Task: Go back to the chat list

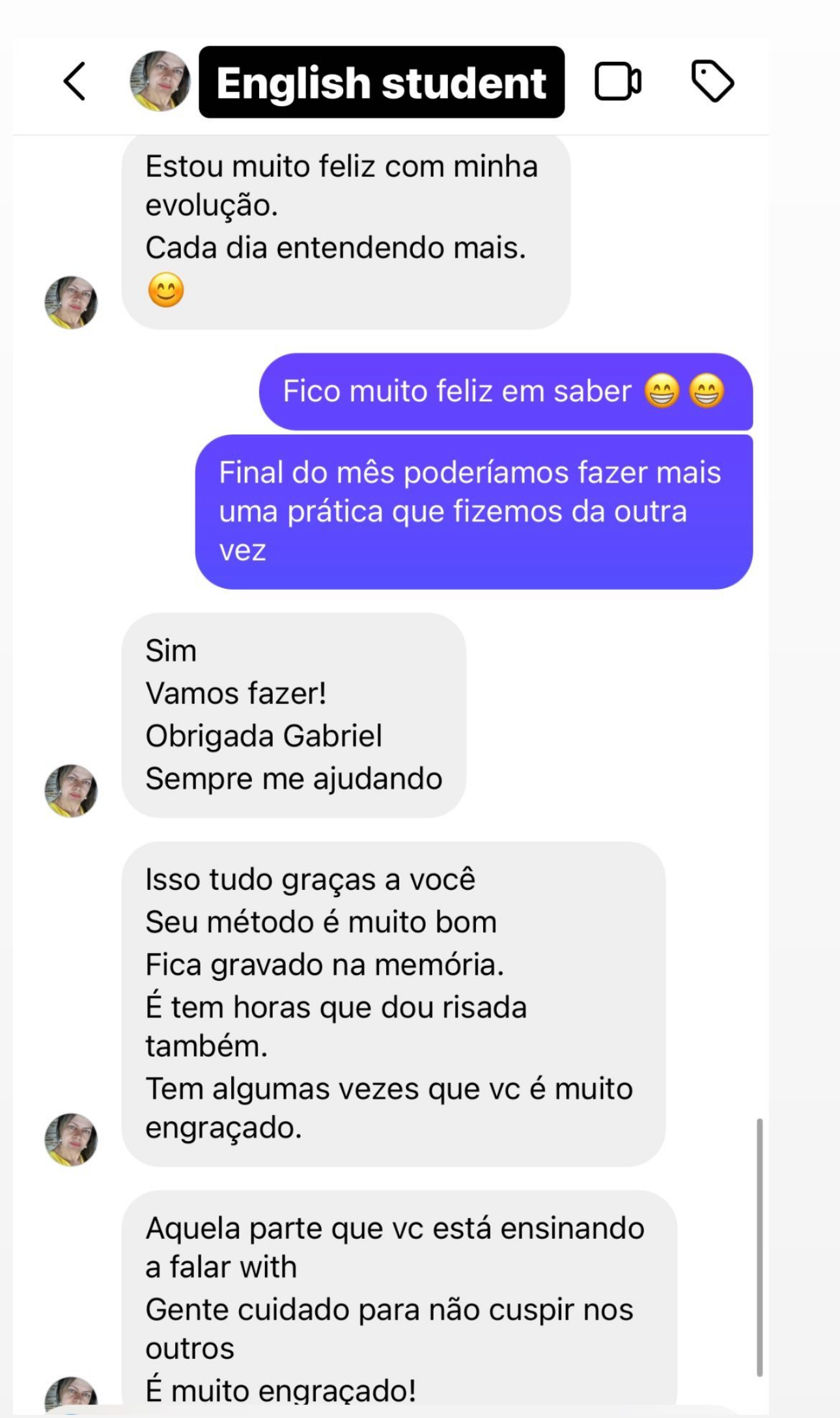Action: pos(74,81)
